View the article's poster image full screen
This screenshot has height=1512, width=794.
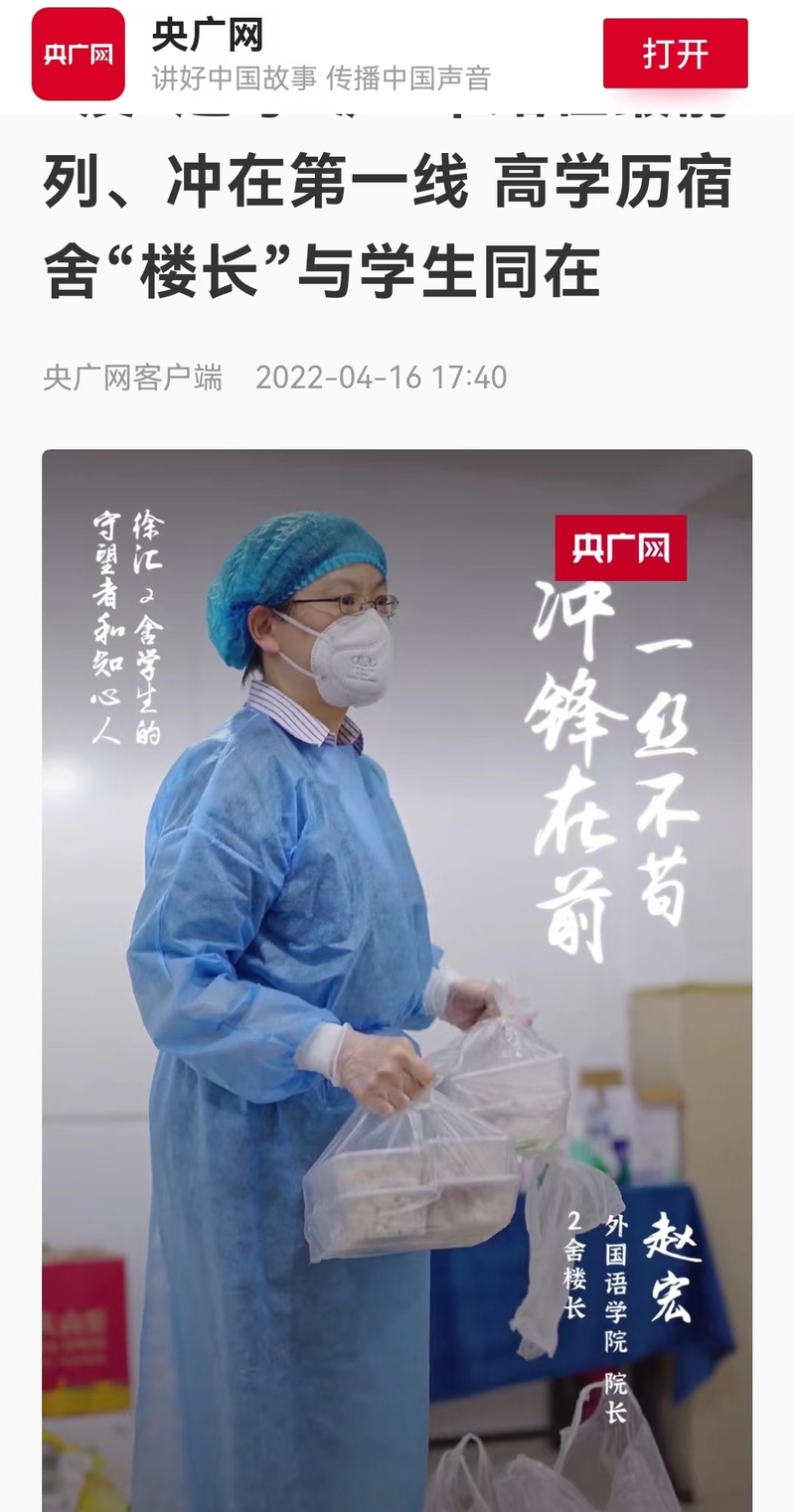(397, 979)
